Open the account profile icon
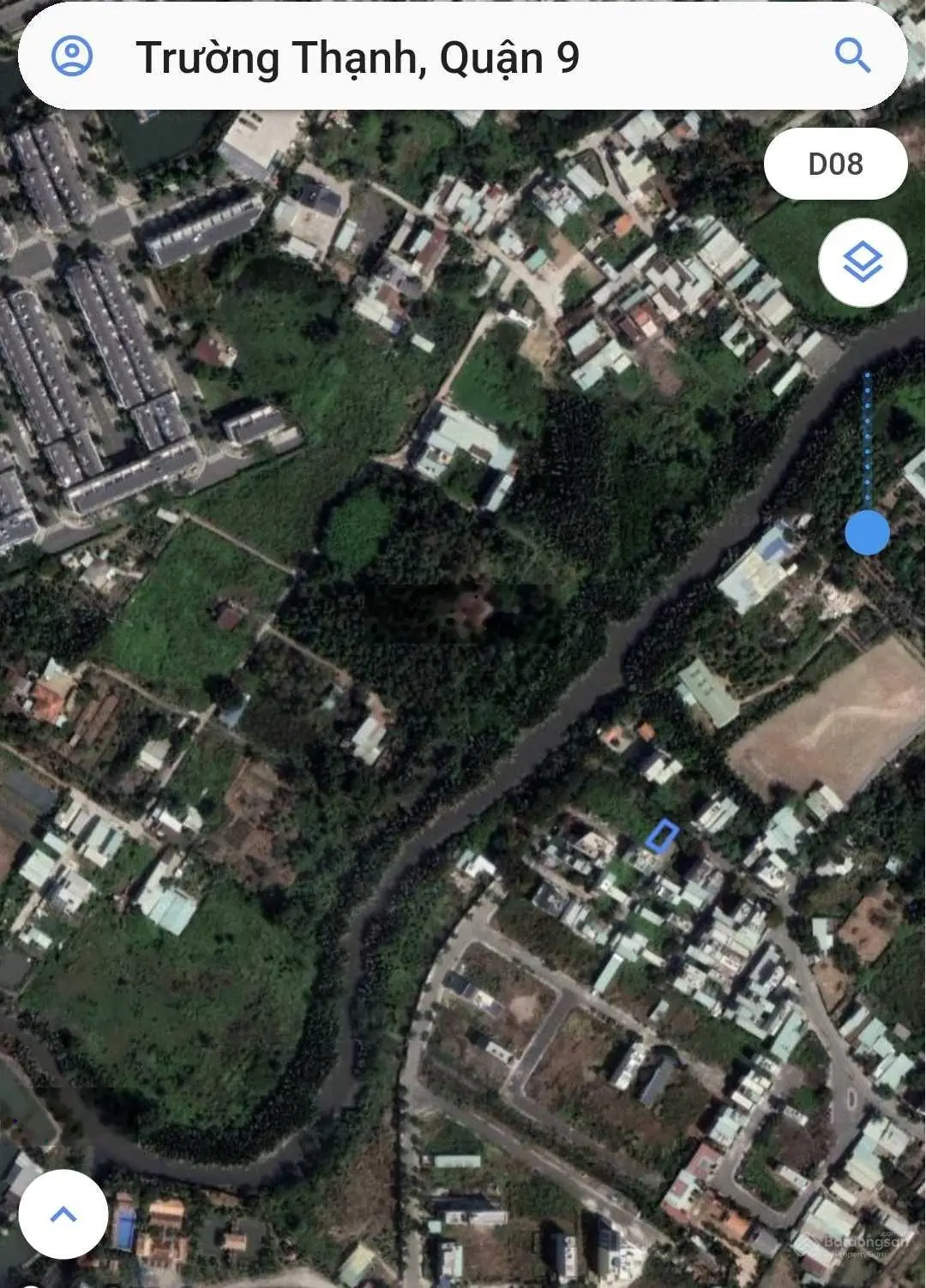 [72, 57]
